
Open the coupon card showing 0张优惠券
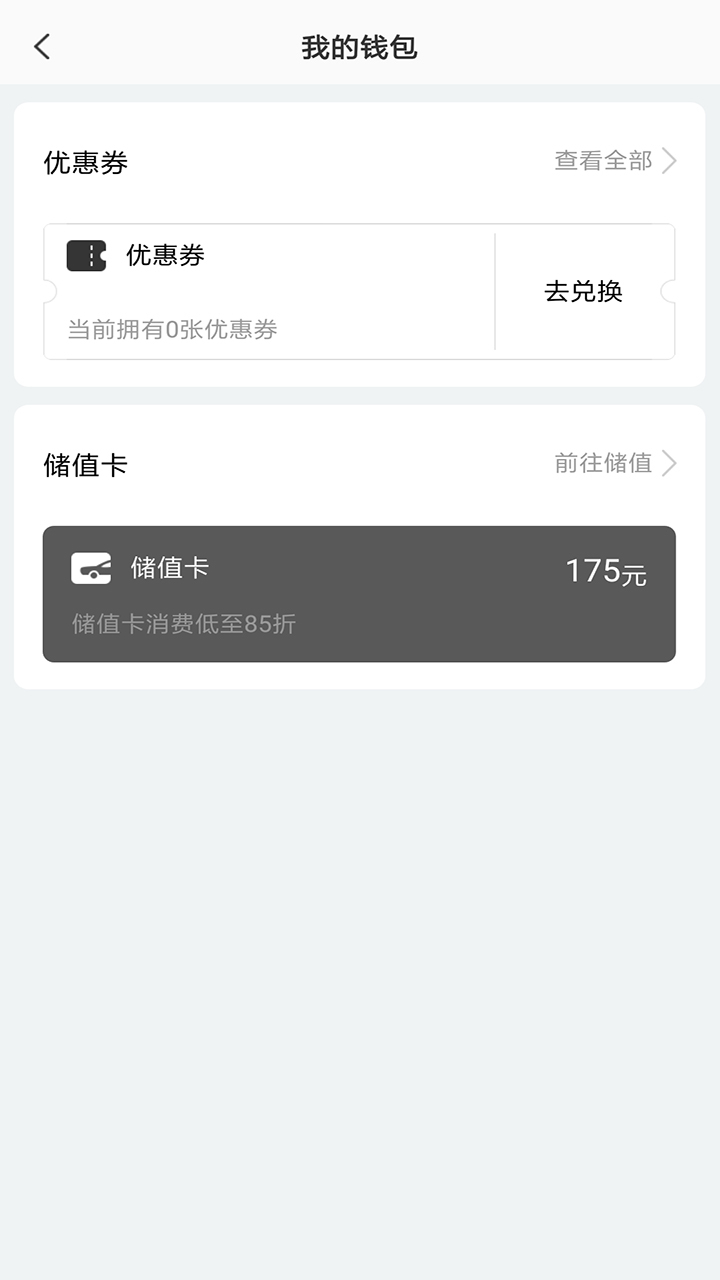point(270,291)
